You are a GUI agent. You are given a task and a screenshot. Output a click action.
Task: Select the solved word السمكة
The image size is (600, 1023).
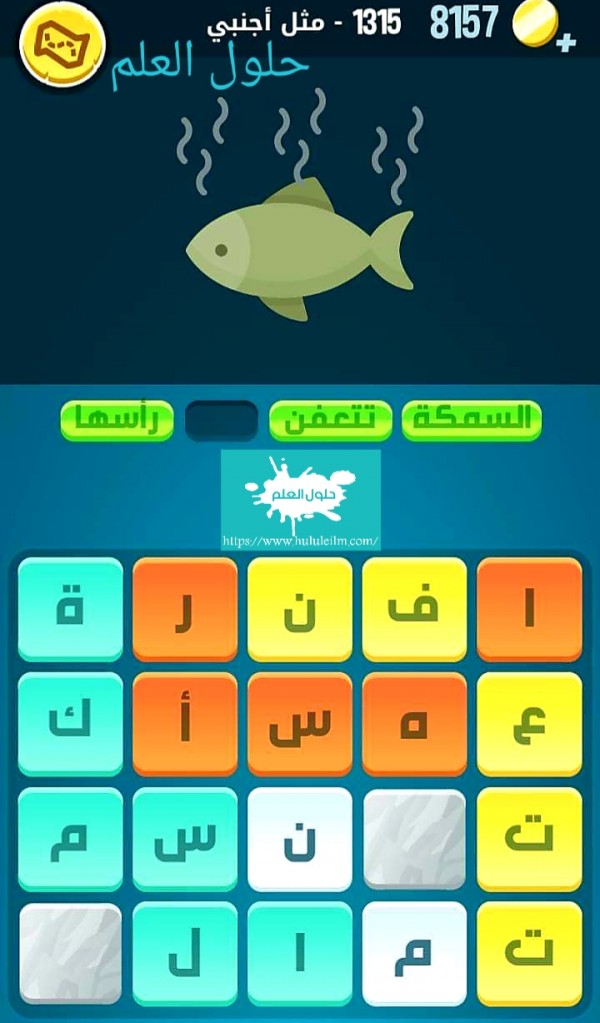(472, 421)
